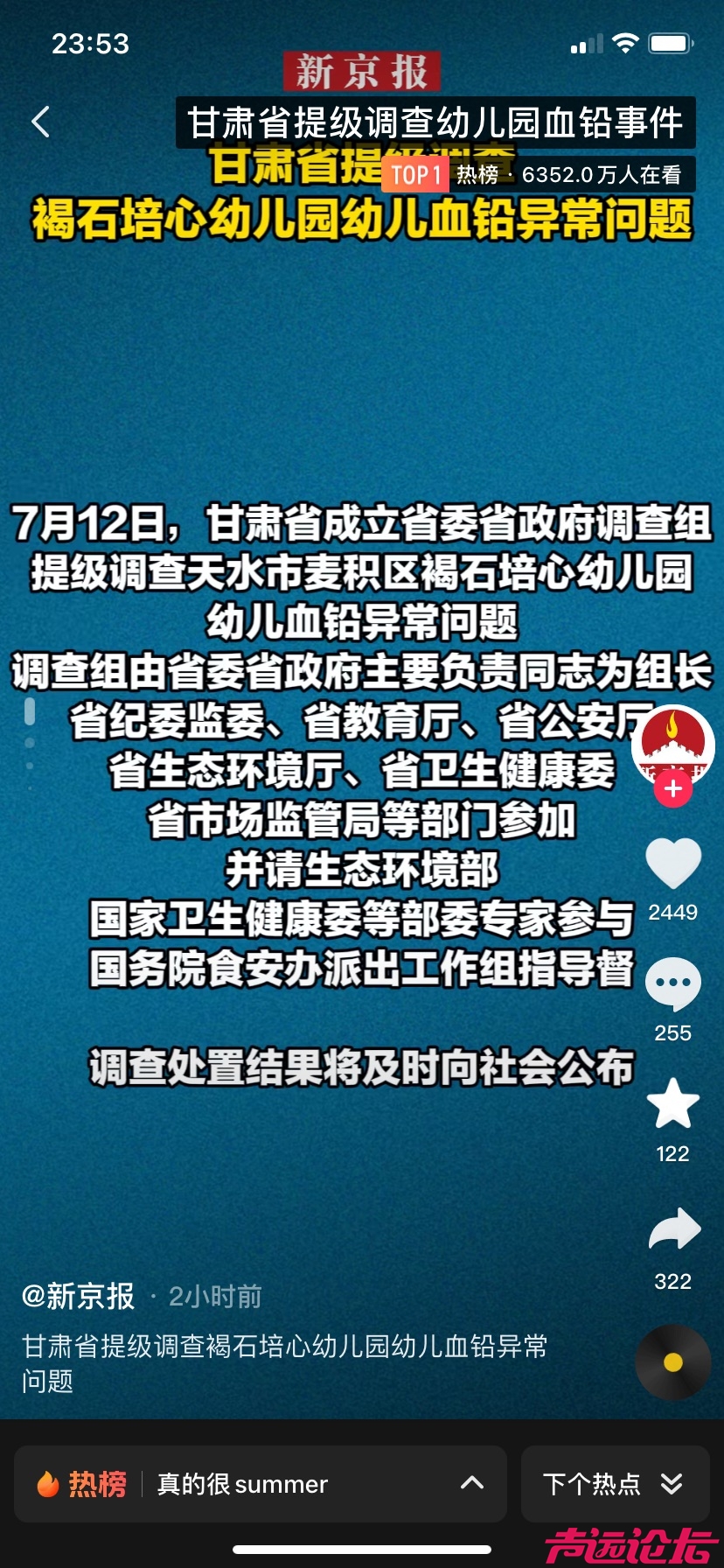Image resolution: width=724 pixels, height=1568 pixels.
Task: Tap the back arrow to exit the video
Action: 39,122
